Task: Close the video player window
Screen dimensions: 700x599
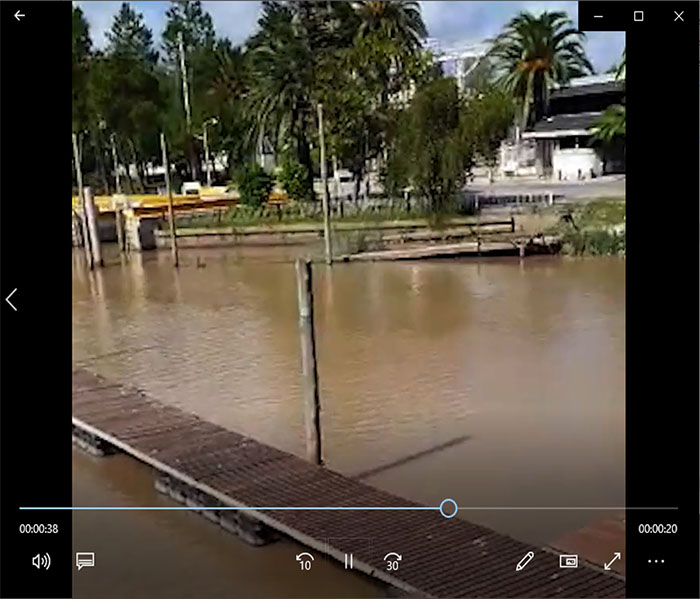Action: point(677,16)
